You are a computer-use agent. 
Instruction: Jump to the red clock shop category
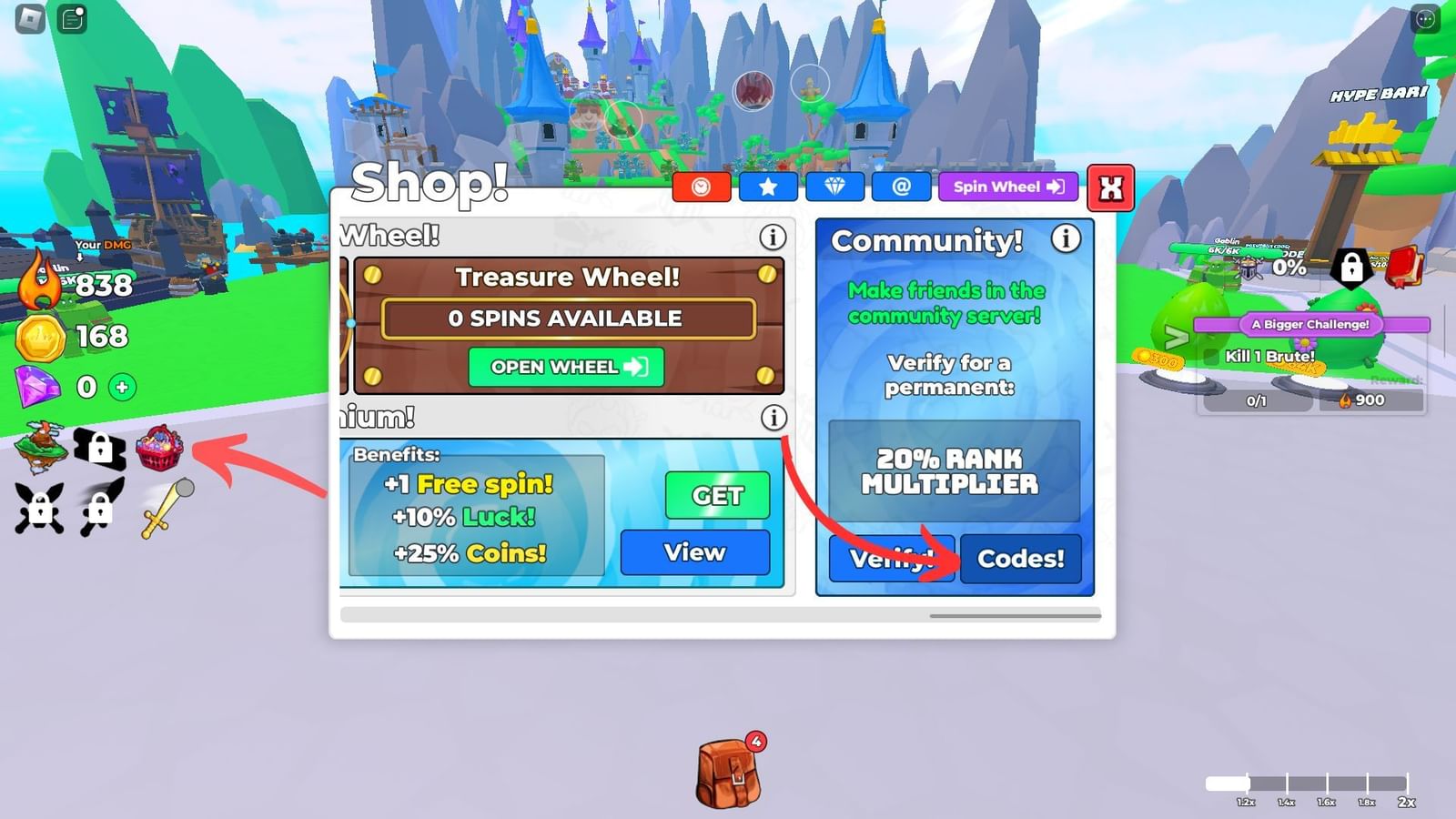[x=701, y=187]
